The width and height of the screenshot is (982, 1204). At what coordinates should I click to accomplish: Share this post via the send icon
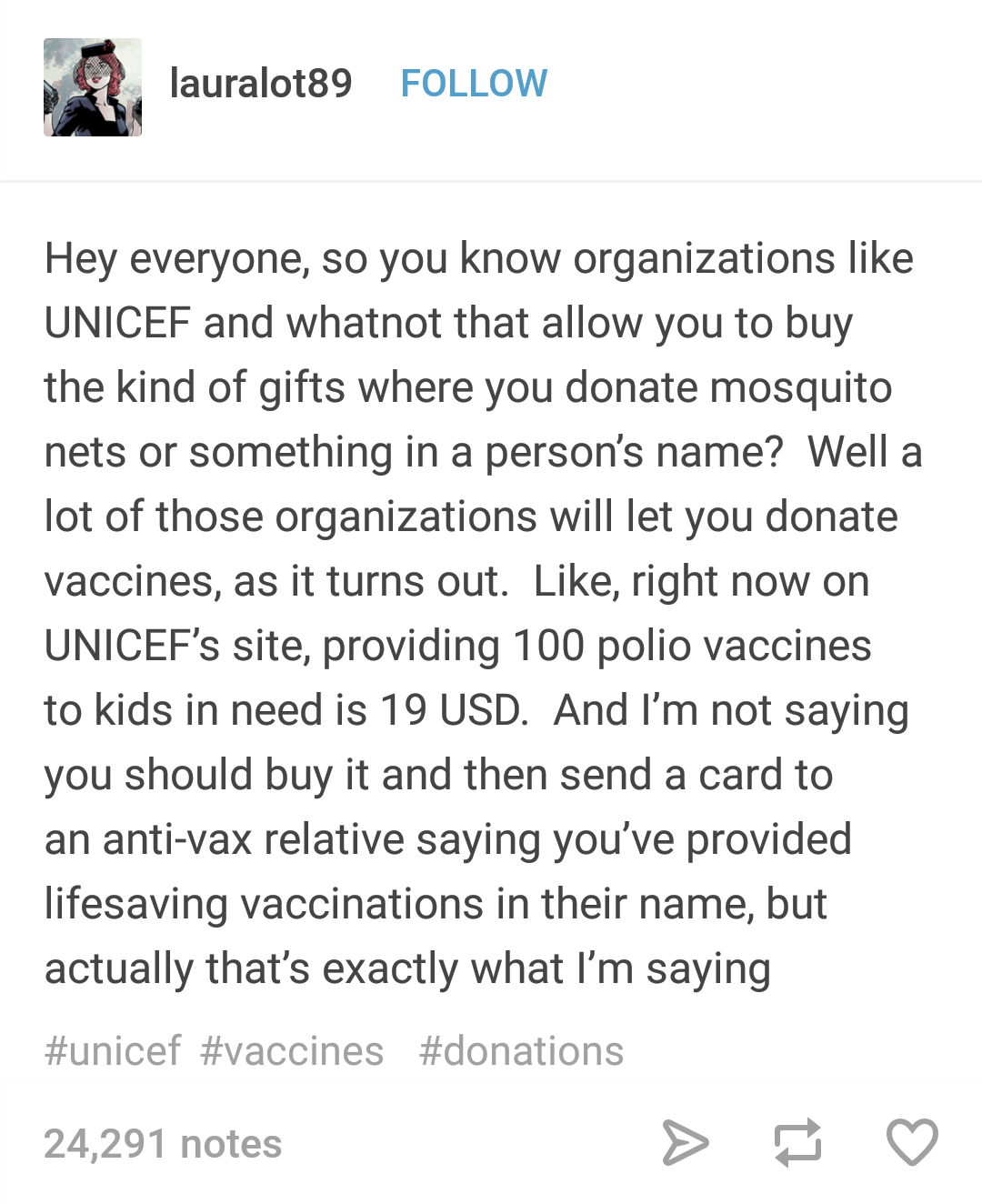(x=685, y=1143)
